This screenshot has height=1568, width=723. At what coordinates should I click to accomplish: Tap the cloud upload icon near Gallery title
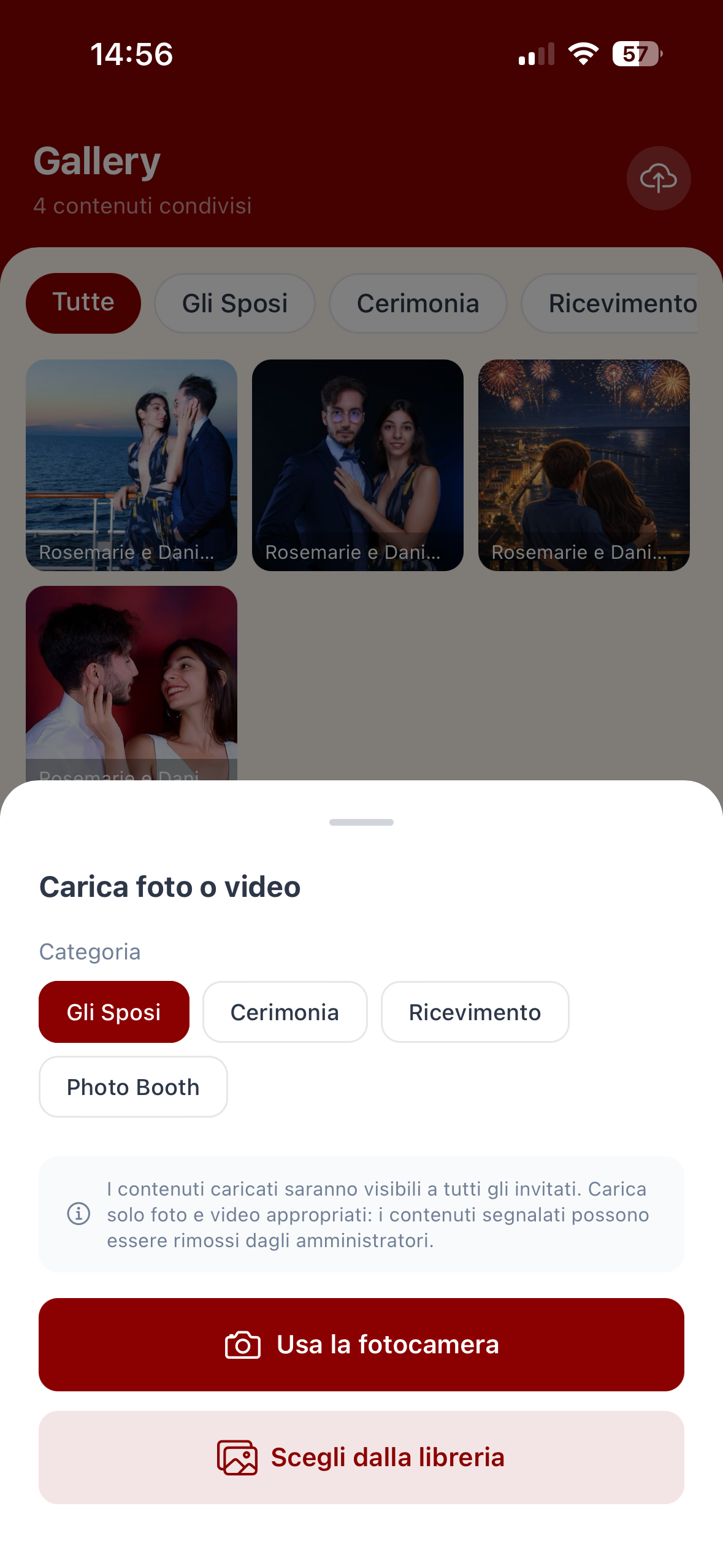(x=658, y=178)
